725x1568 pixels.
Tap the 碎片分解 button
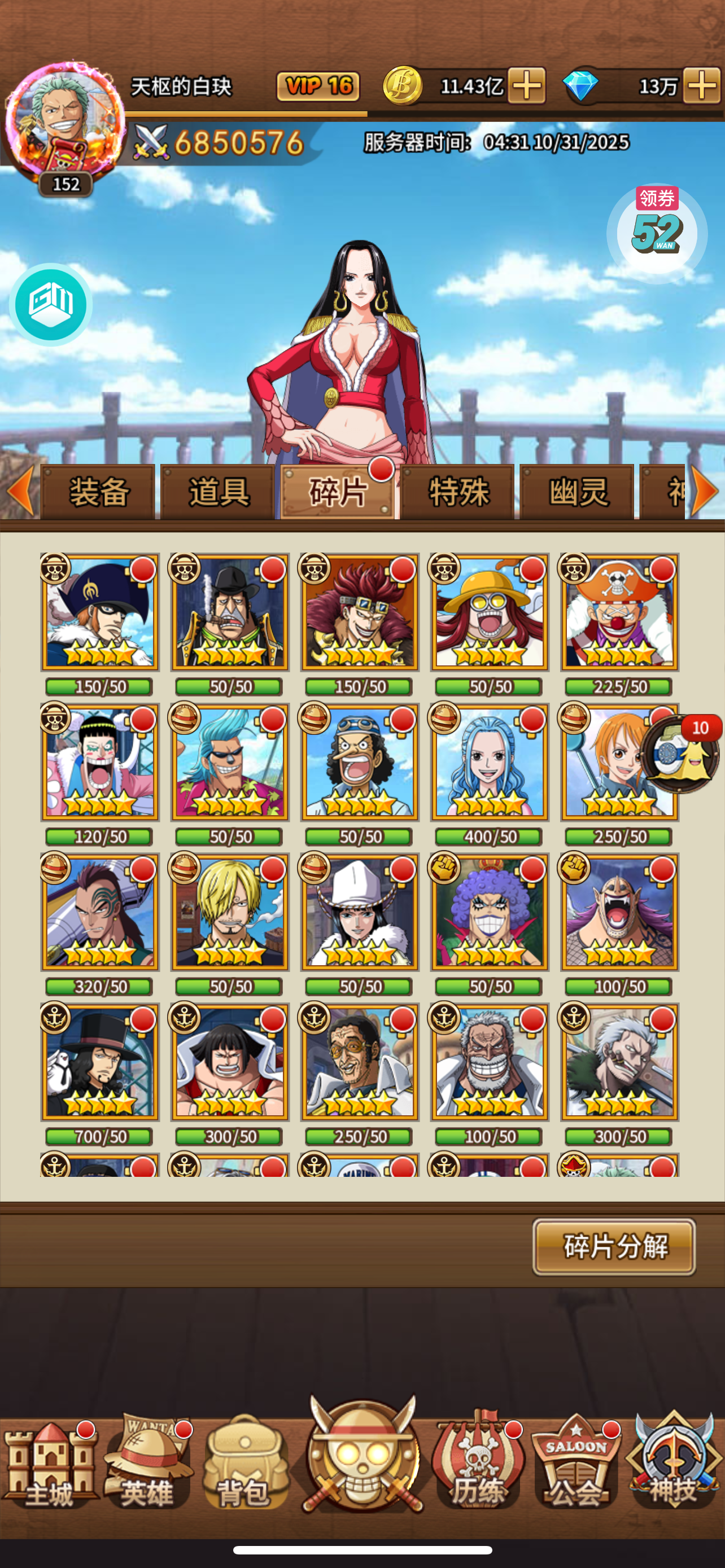tap(614, 1247)
